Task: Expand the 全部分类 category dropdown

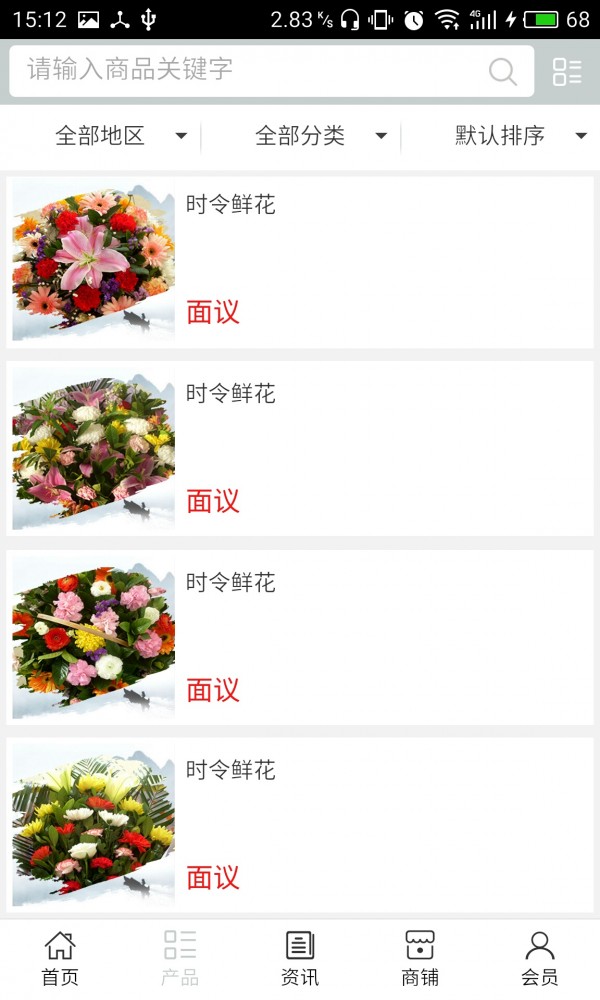Action: point(320,136)
